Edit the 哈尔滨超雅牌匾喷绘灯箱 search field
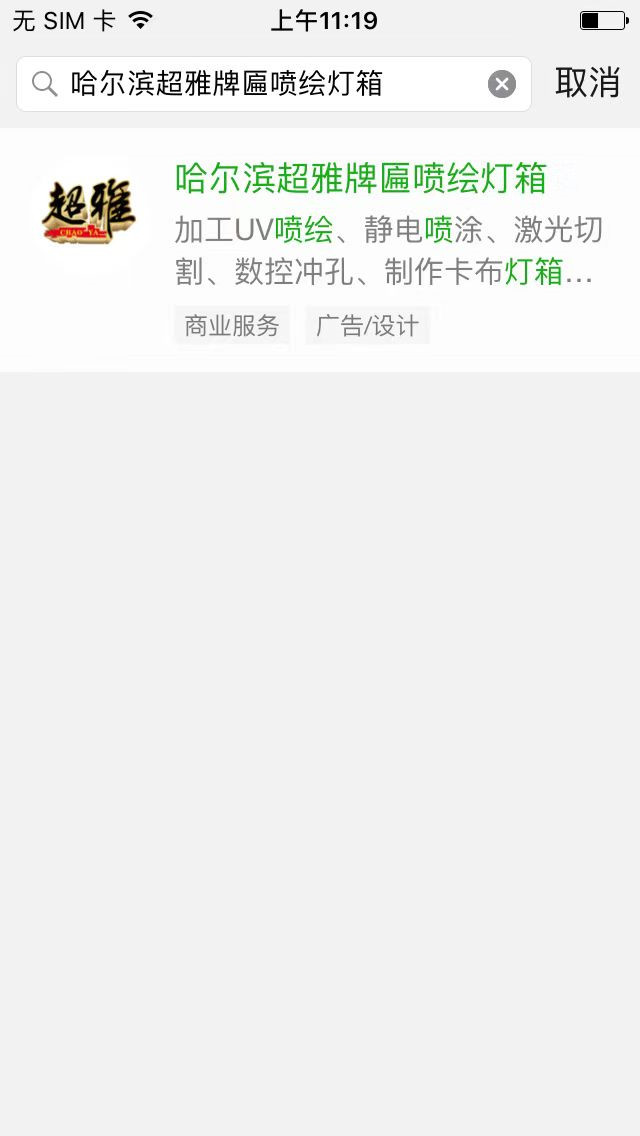This screenshot has height=1136, width=640. tap(274, 84)
